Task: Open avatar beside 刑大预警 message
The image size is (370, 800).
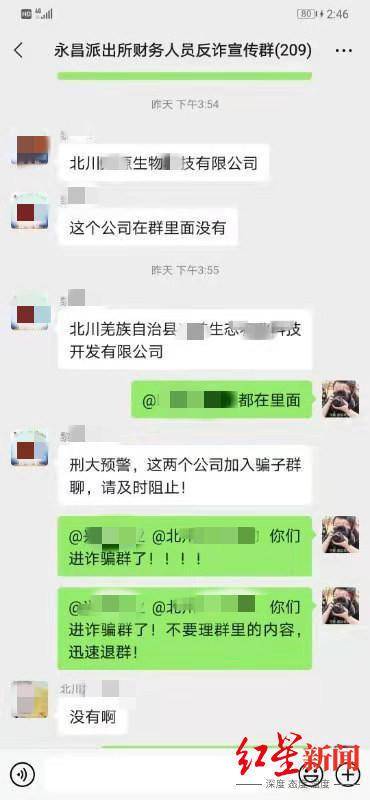Action: tap(30, 447)
